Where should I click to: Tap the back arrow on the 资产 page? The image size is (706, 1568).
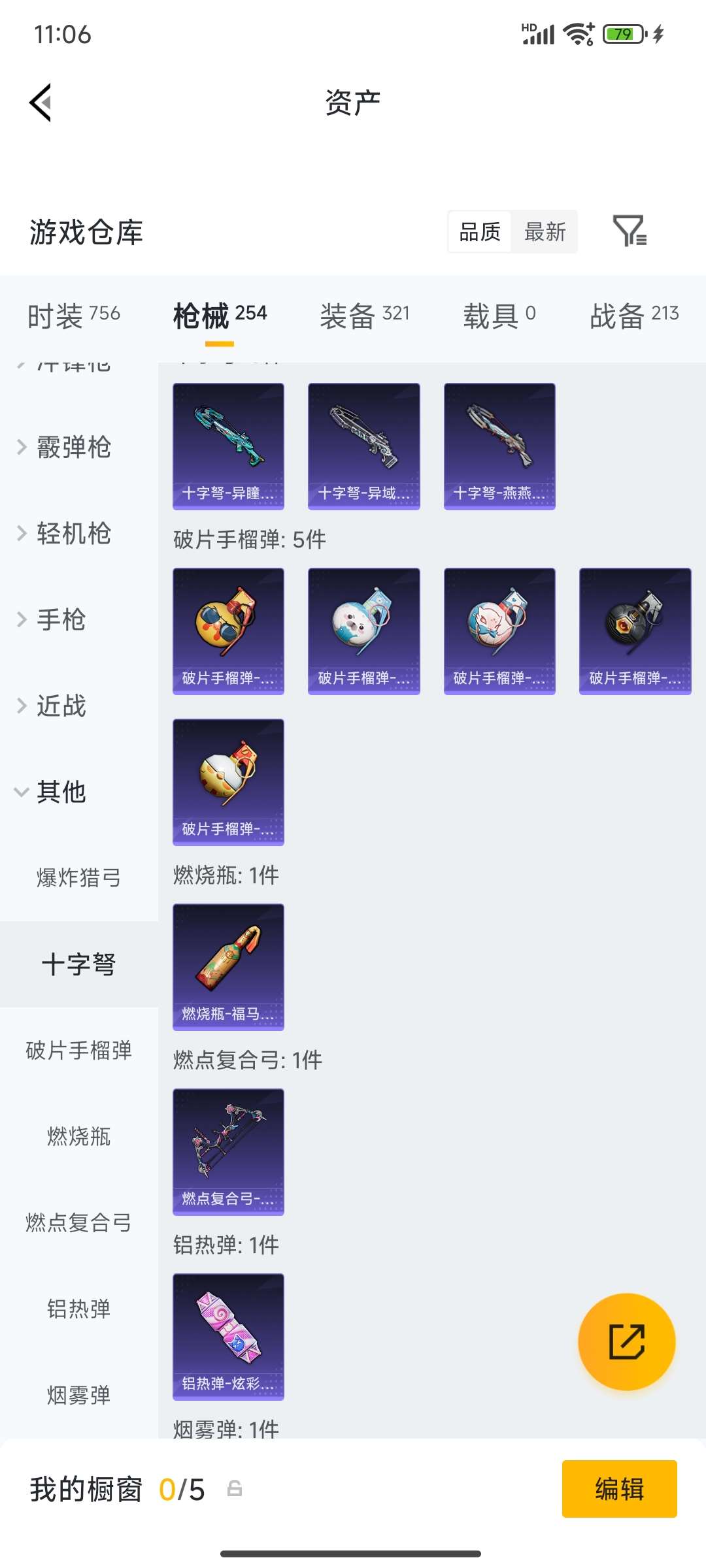pyautogui.click(x=39, y=101)
